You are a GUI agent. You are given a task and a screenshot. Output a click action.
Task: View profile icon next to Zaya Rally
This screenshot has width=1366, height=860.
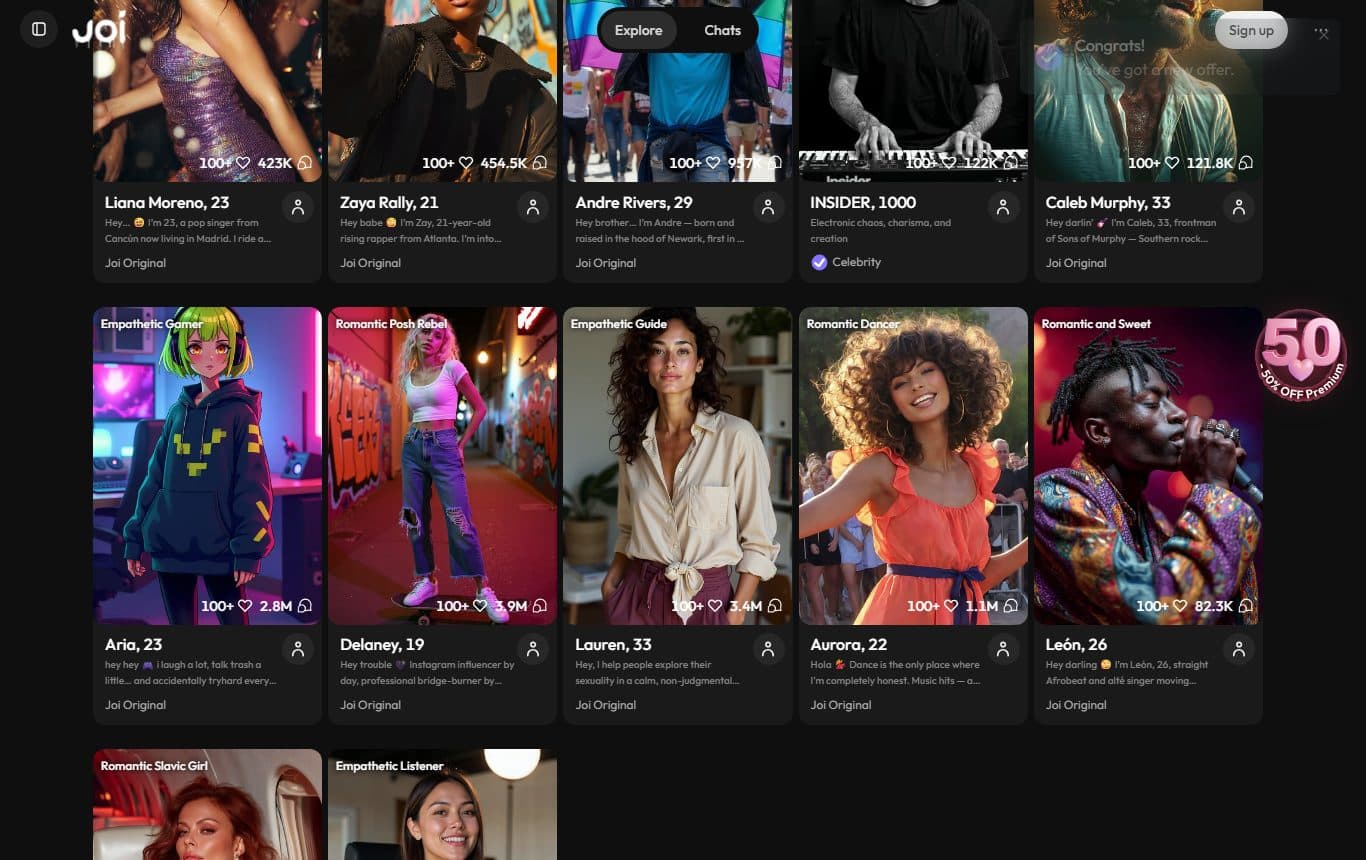coord(533,207)
